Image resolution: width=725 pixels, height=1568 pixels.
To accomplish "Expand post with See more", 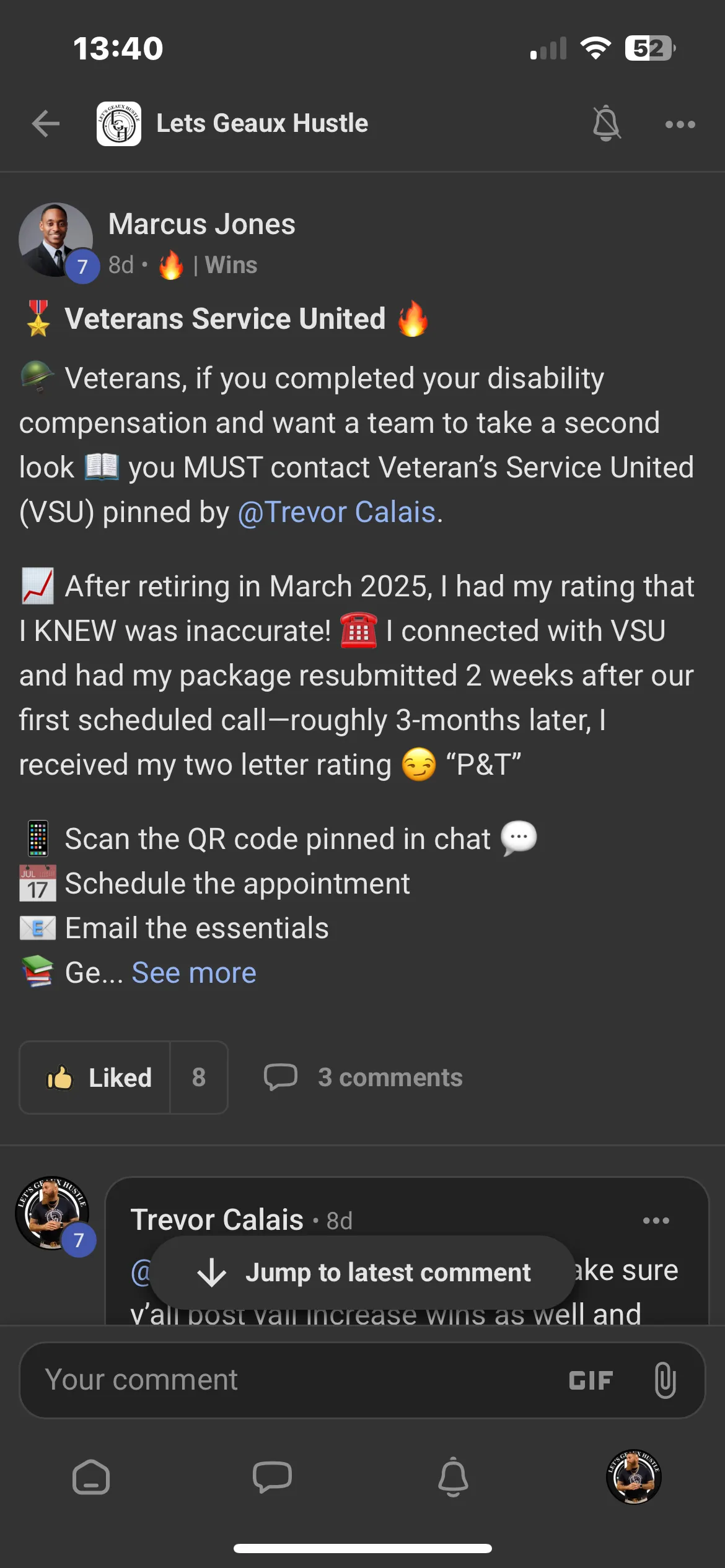I will (x=194, y=973).
